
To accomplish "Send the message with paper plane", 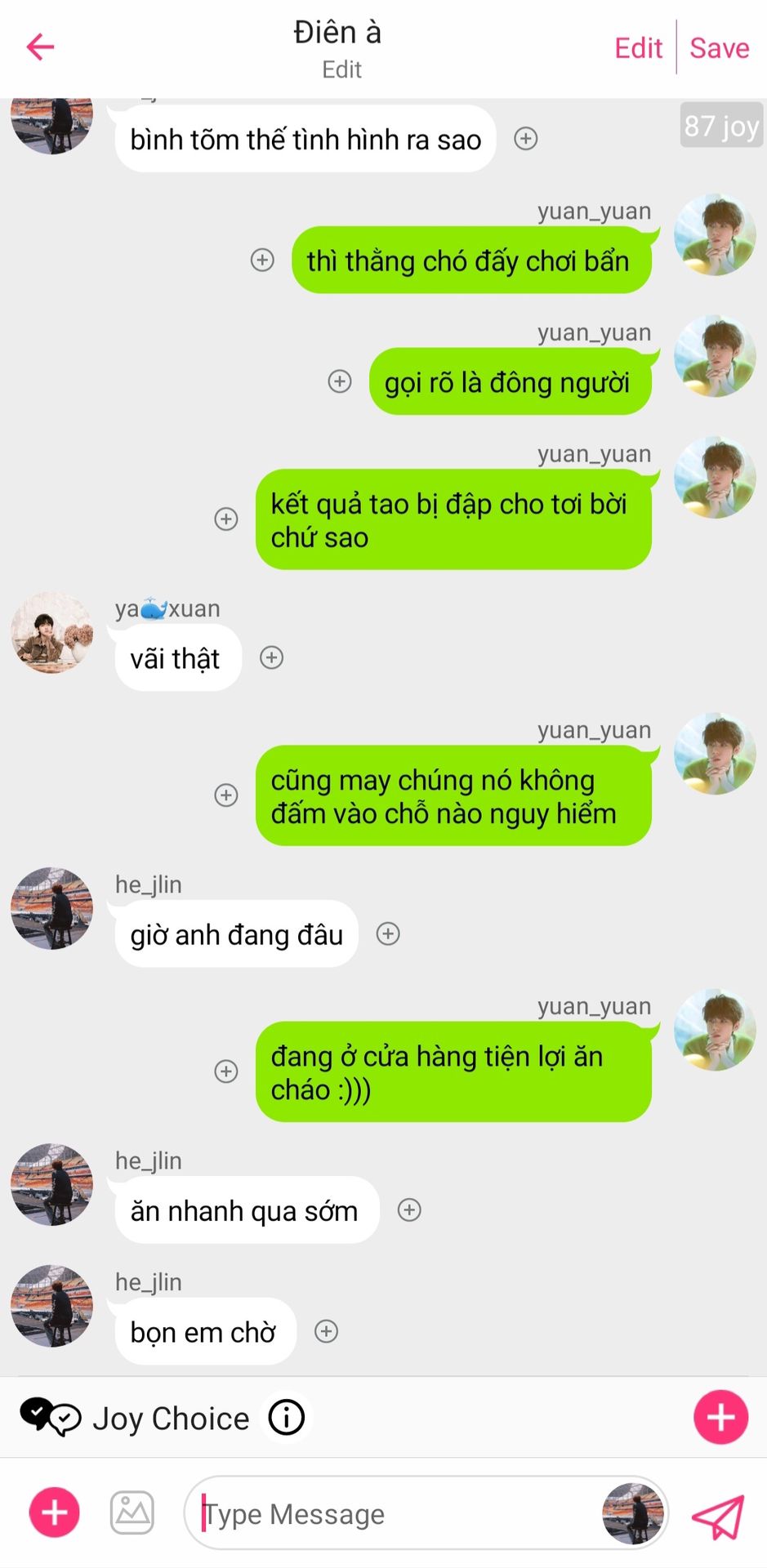I will pyautogui.click(x=718, y=1517).
